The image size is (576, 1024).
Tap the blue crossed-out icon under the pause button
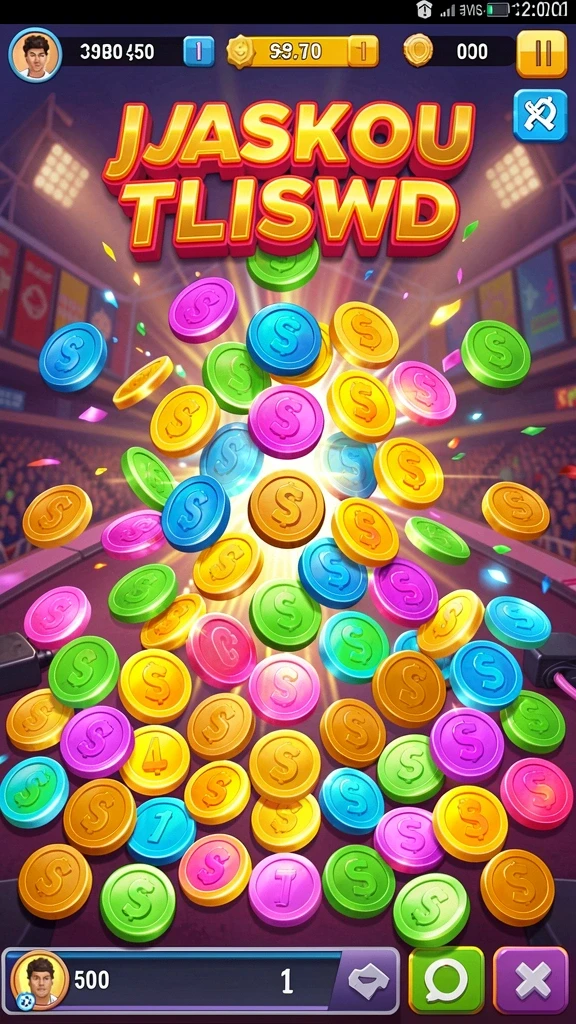click(x=540, y=116)
